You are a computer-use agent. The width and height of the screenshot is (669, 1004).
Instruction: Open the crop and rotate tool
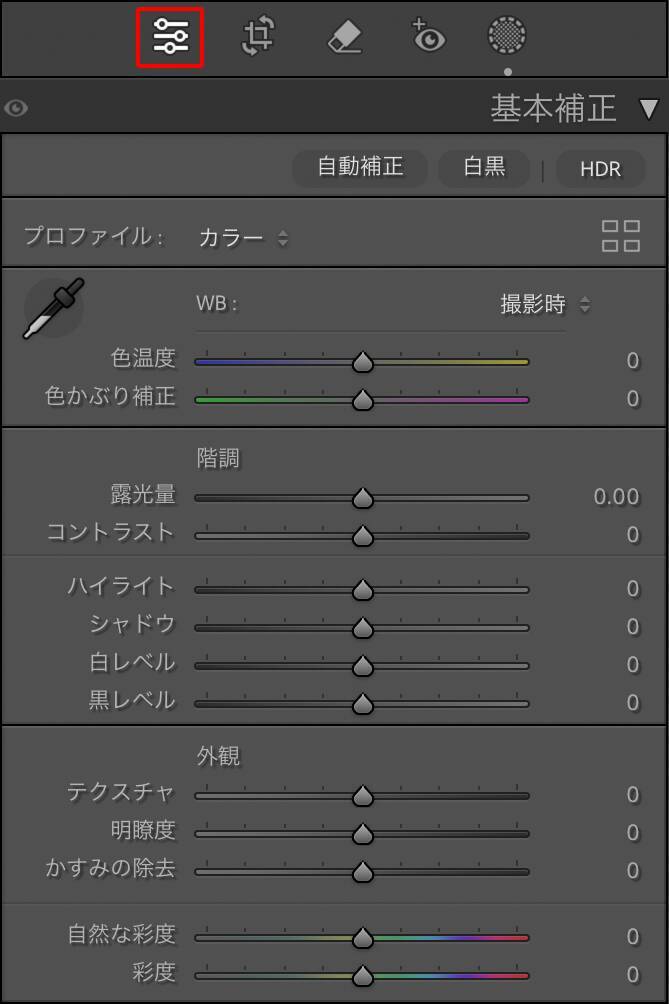[x=258, y=37]
